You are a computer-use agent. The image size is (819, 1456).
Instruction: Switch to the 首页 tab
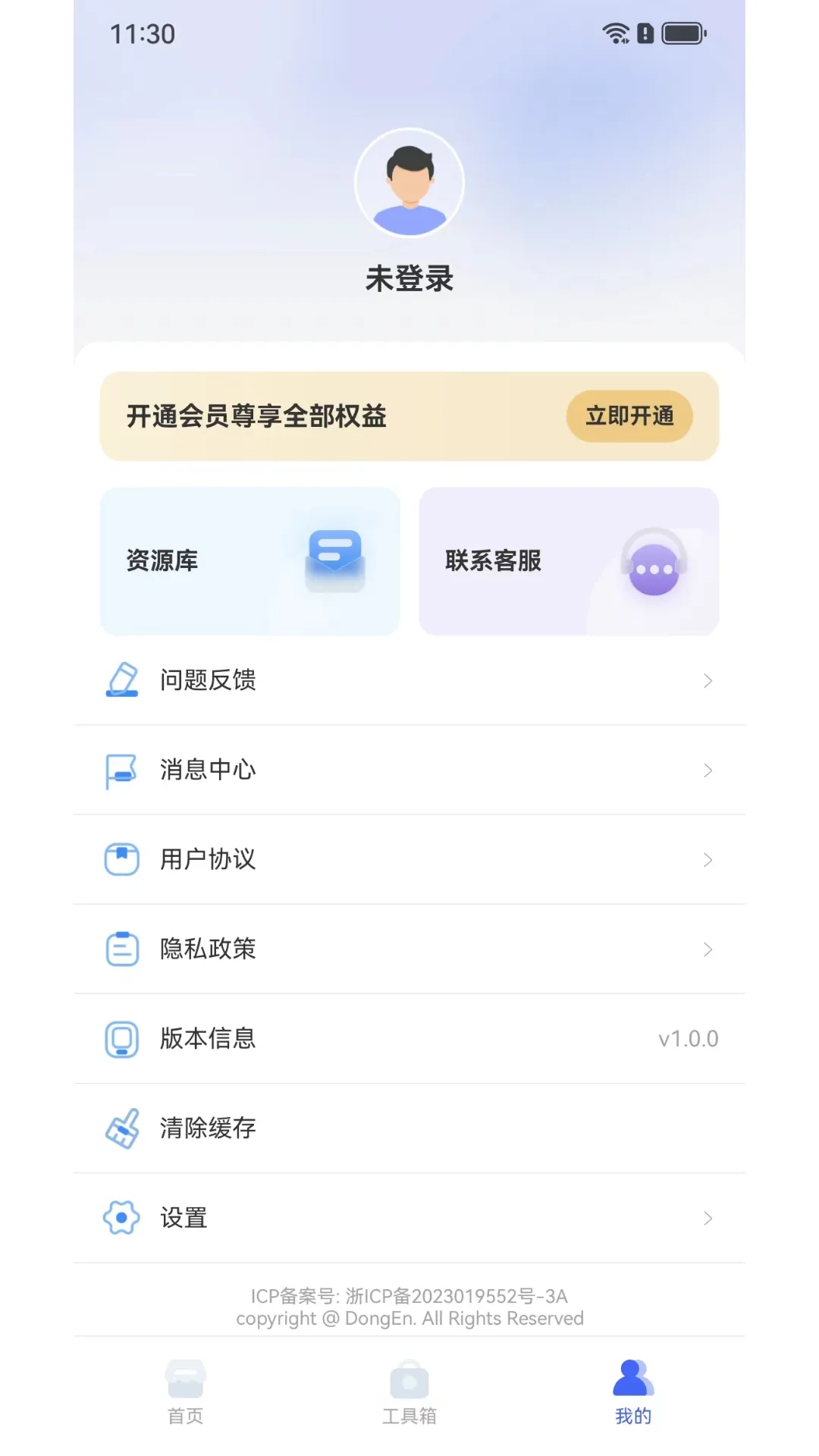tap(184, 1395)
